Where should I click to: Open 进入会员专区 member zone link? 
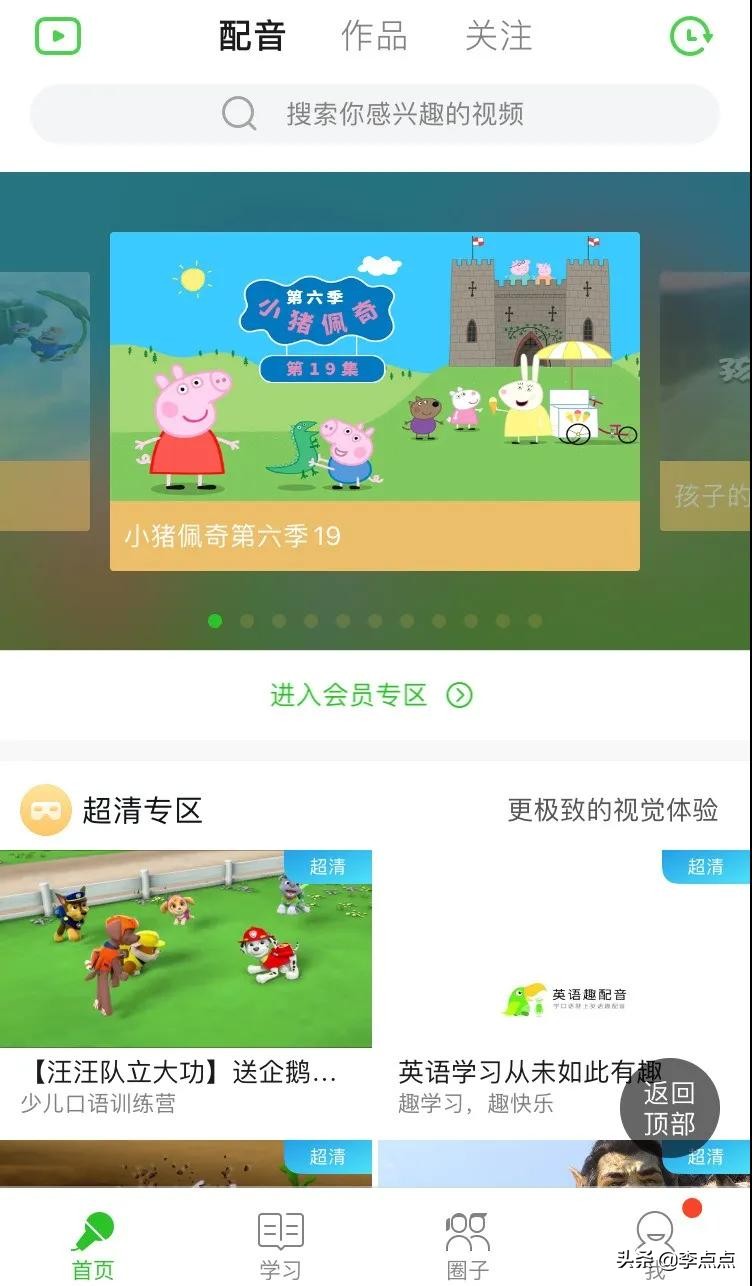(348, 695)
